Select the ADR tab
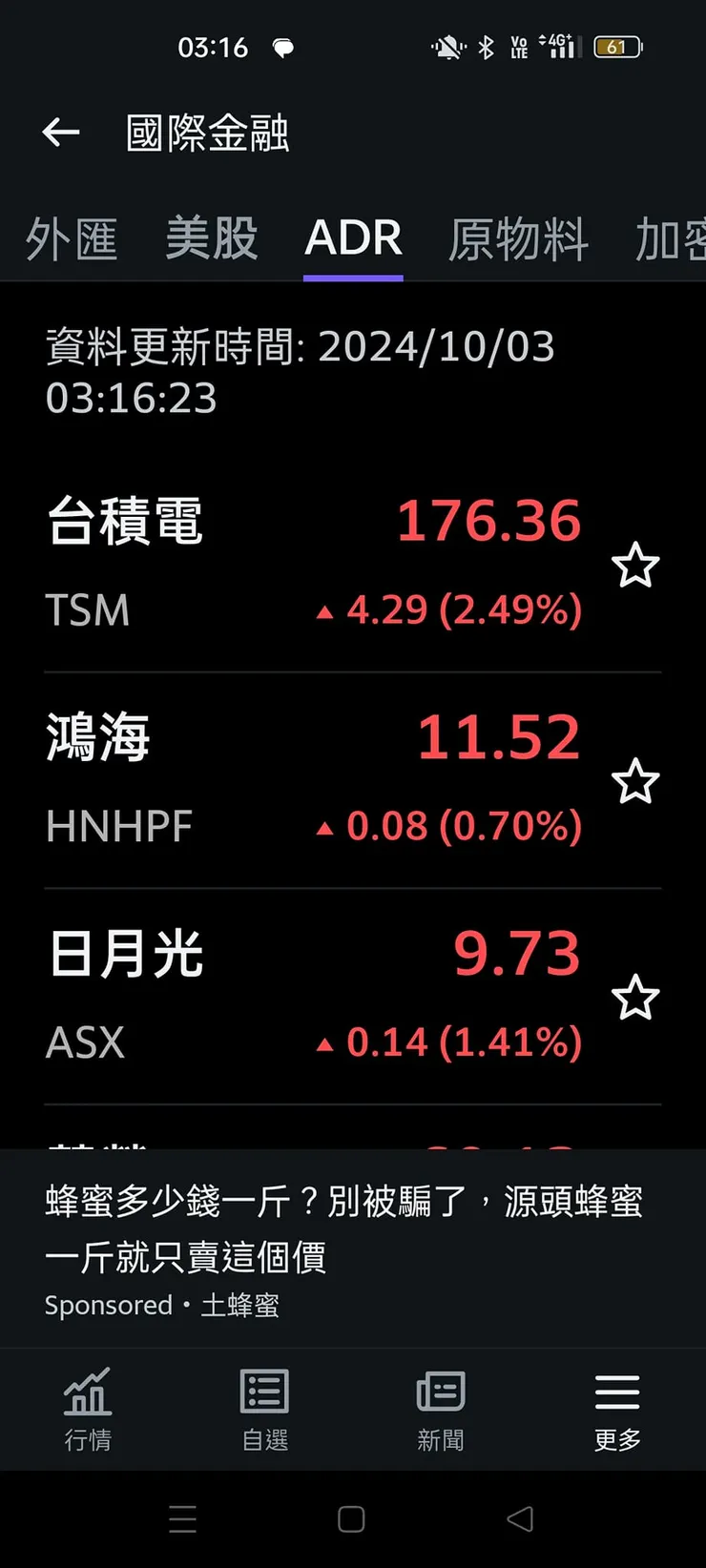This screenshot has width=706, height=1568. coord(353,238)
